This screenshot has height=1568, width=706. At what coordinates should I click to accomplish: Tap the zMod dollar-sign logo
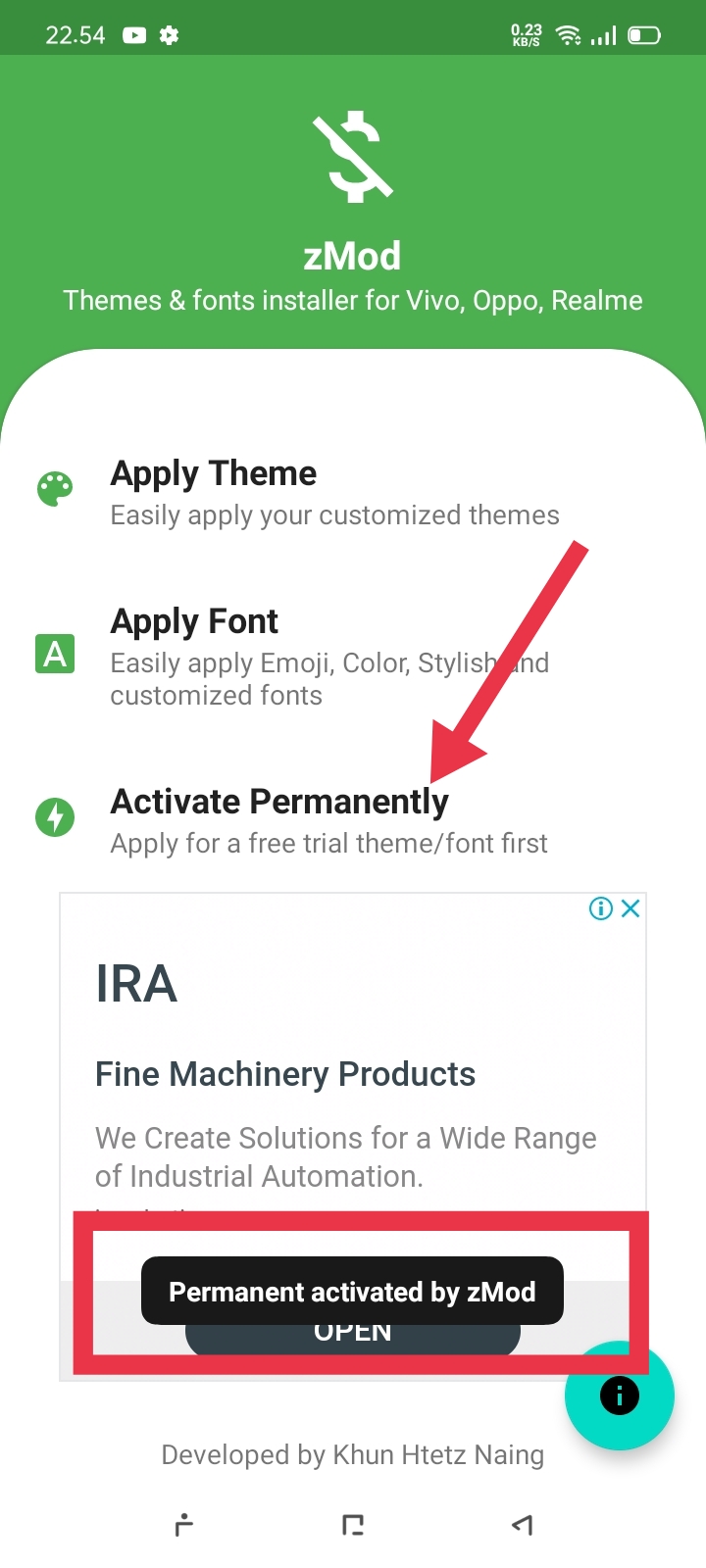coord(353,157)
